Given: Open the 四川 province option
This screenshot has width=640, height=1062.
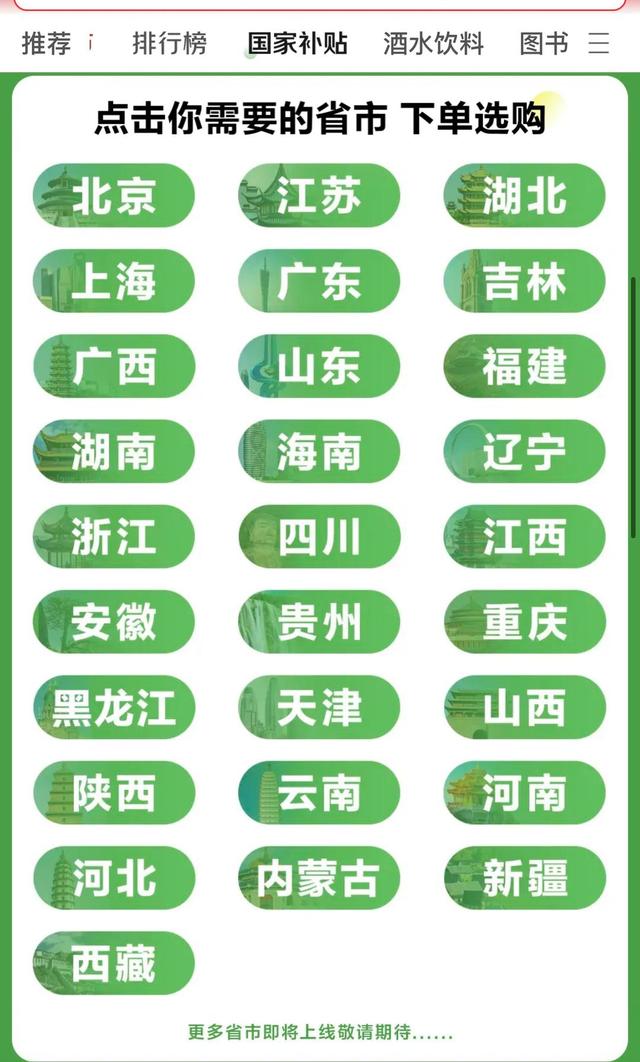Looking at the screenshot, I should point(319,537).
